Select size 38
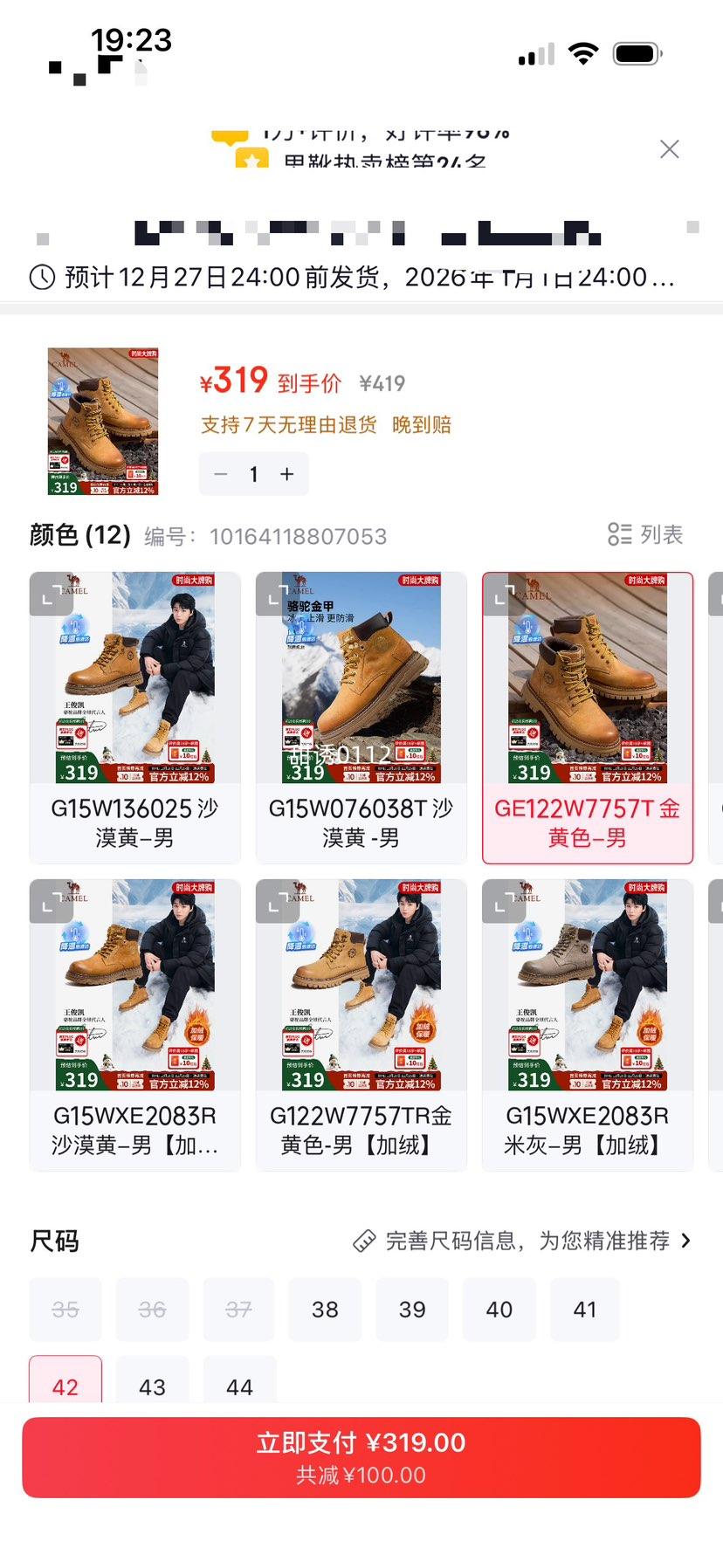 pos(325,1309)
